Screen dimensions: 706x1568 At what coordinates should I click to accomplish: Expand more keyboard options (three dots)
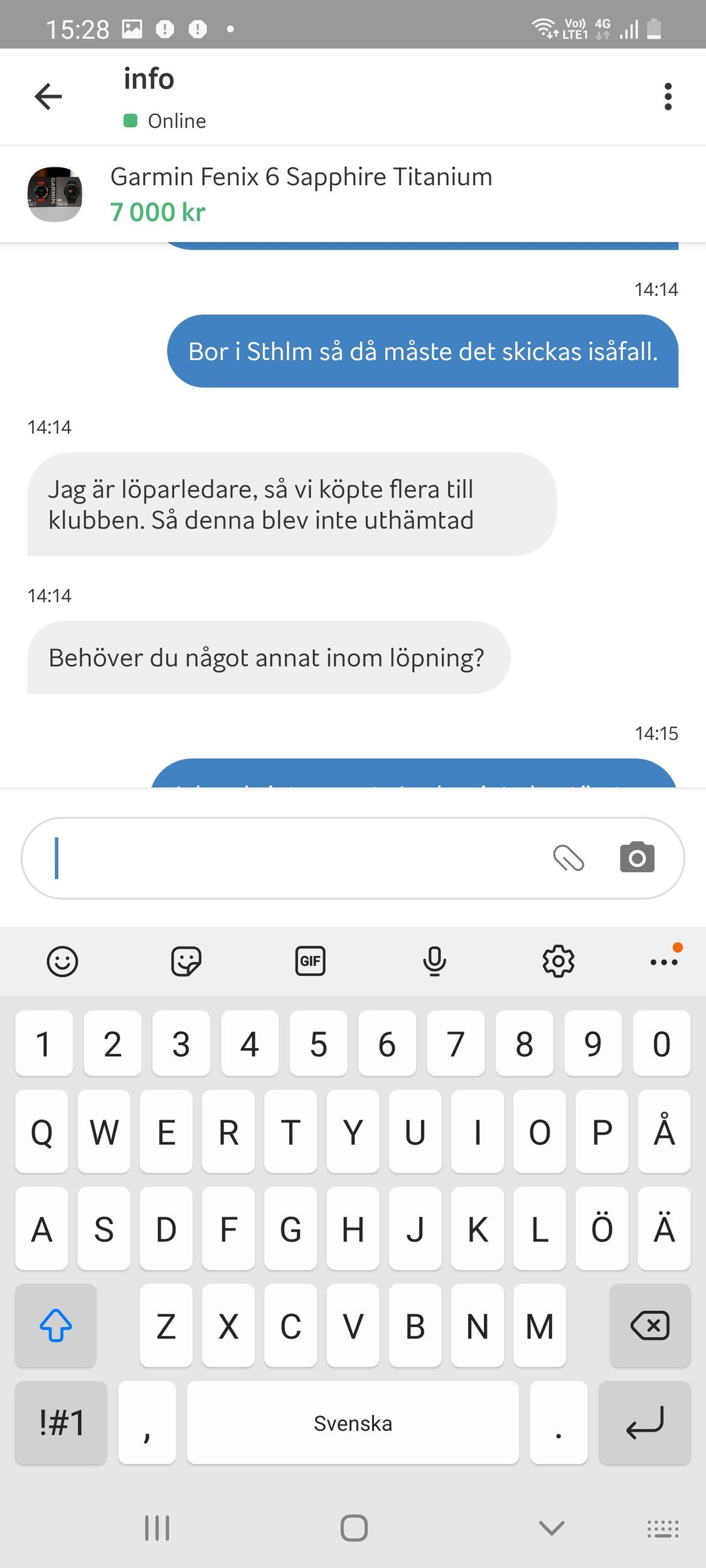(x=663, y=961)
